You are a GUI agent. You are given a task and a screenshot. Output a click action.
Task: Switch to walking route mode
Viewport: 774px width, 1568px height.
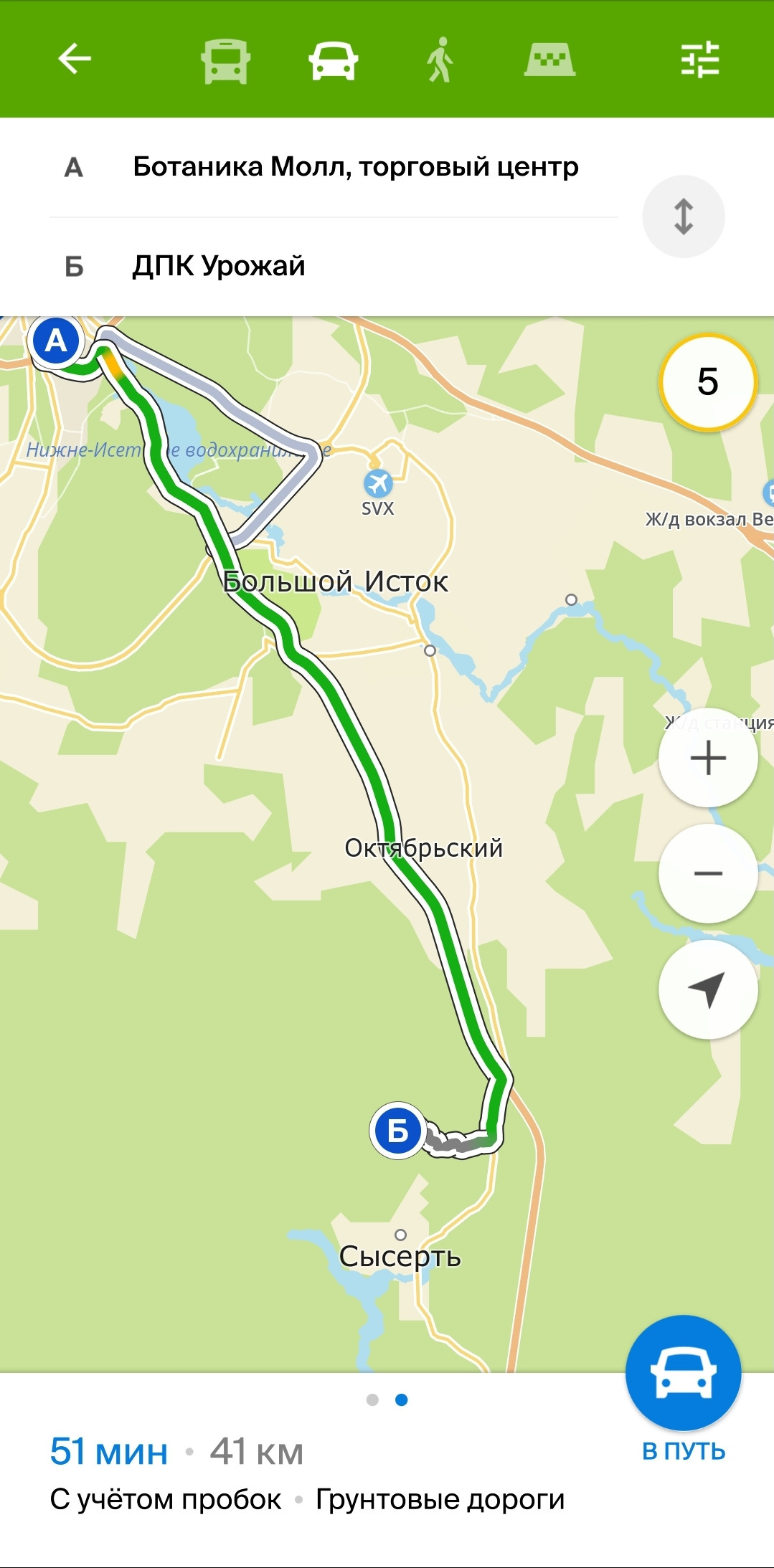coord(440,60)
